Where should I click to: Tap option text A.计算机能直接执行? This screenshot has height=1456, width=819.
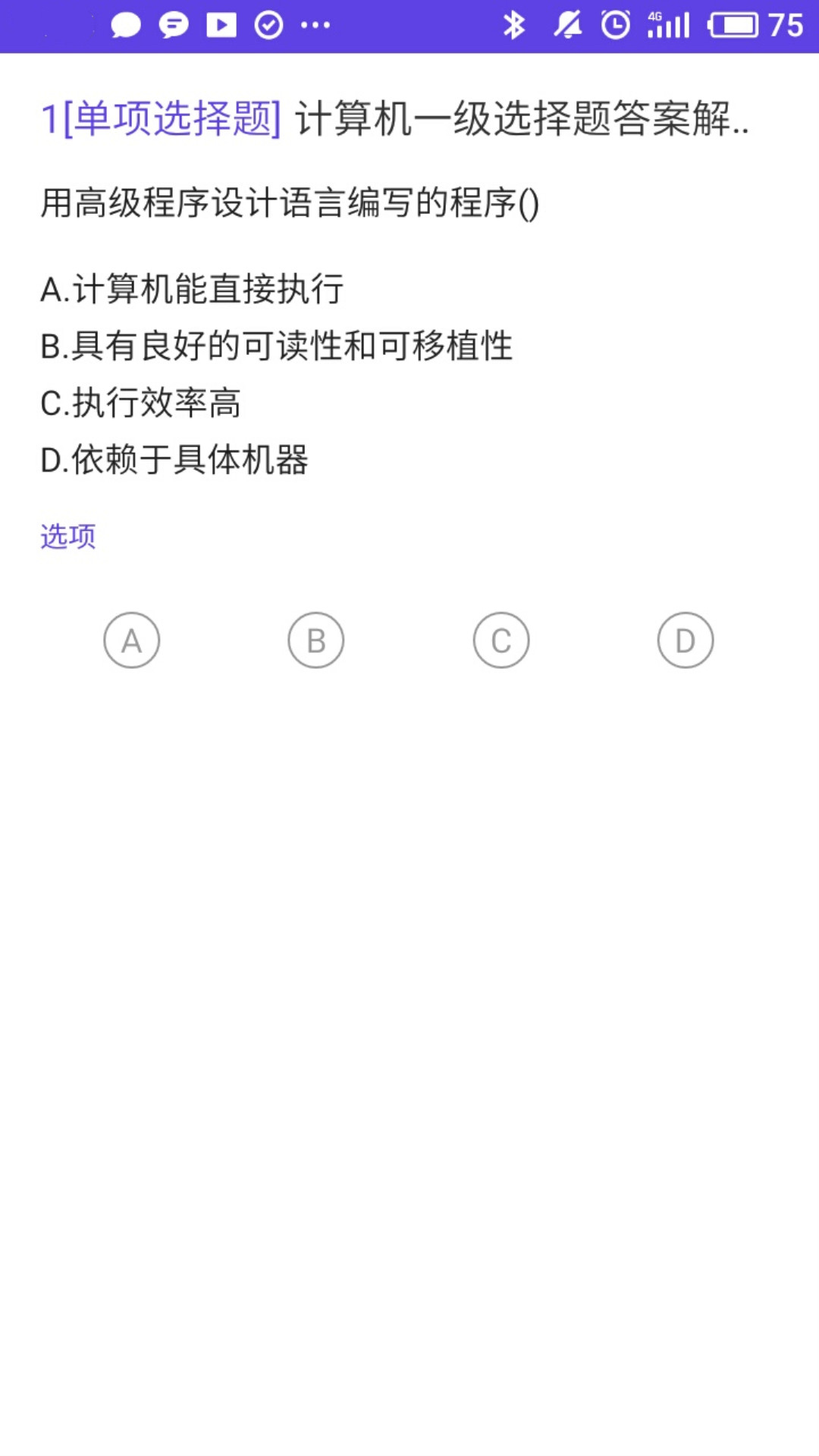point(191,290)
